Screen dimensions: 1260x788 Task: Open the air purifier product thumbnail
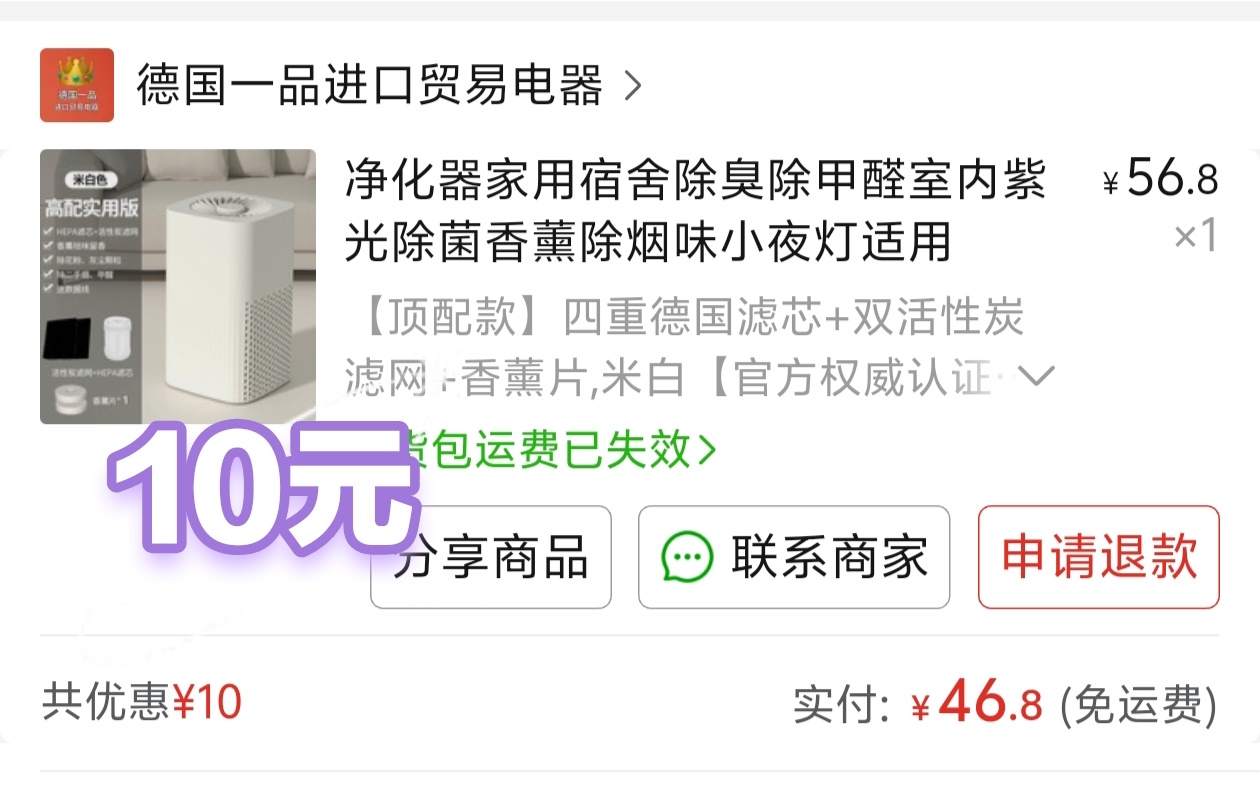tap(177, 286)
